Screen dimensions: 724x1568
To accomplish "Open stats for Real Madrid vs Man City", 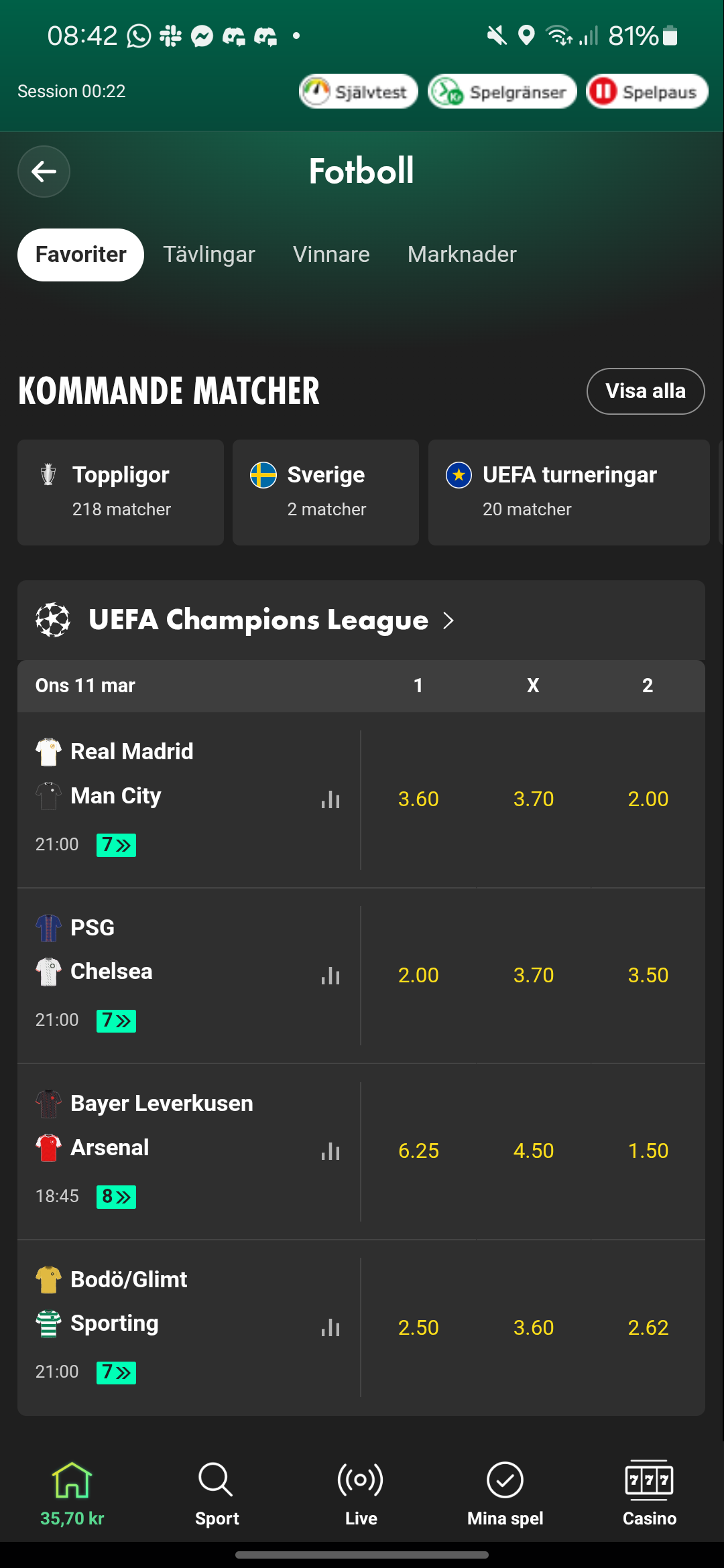I will [332, 799].
